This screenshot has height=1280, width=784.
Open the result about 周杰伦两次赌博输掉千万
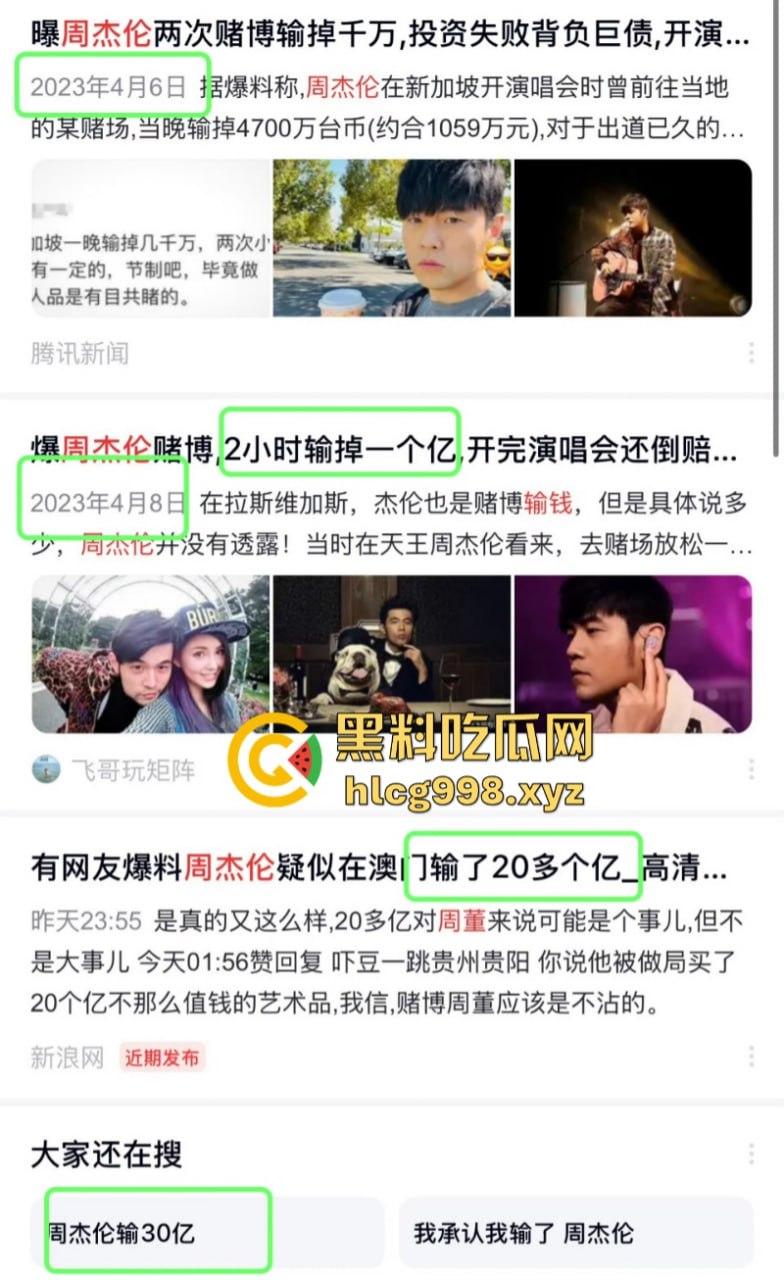pyautogui.click(x=390, y=36)
